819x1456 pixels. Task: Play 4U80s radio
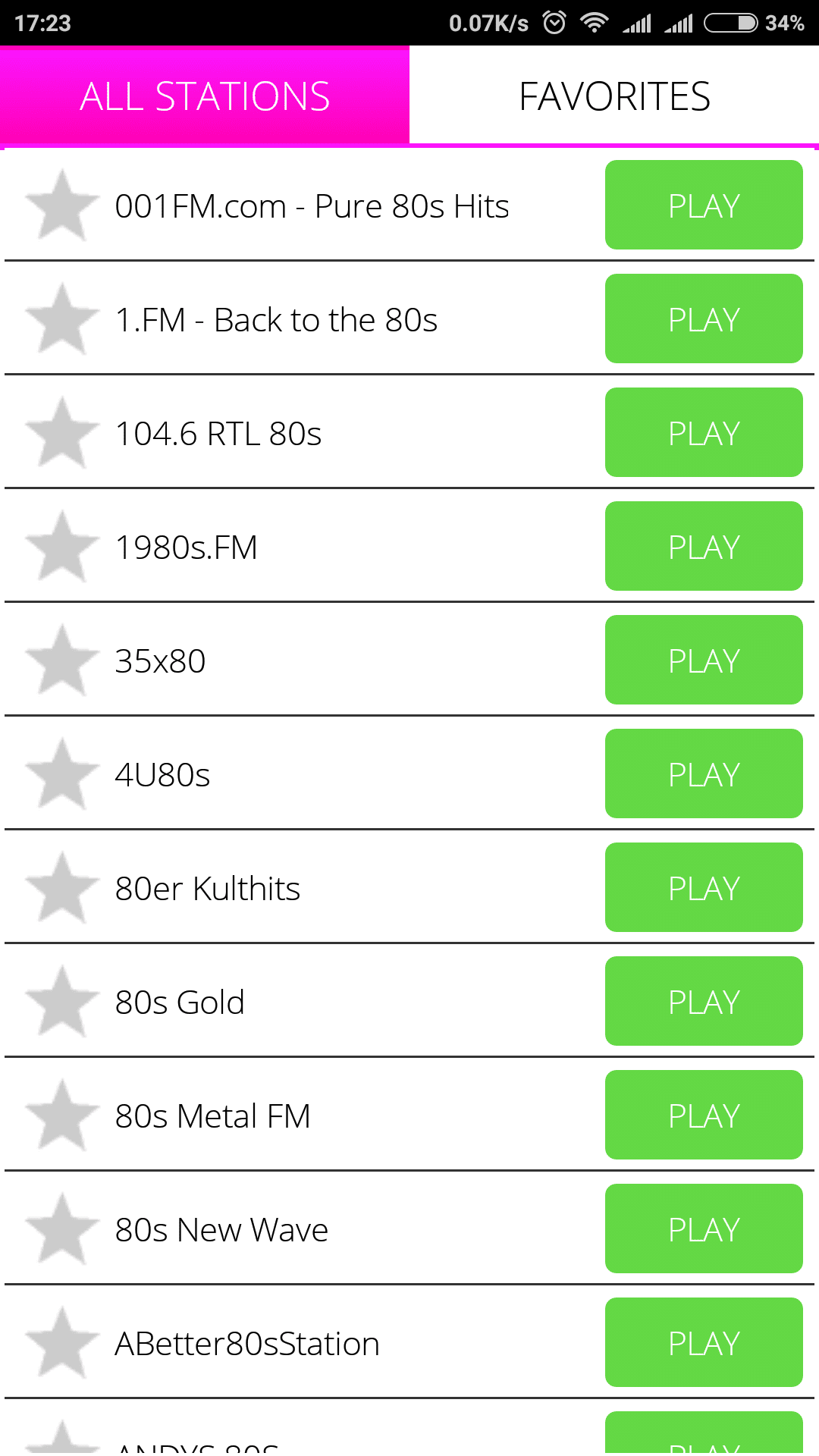704,773
